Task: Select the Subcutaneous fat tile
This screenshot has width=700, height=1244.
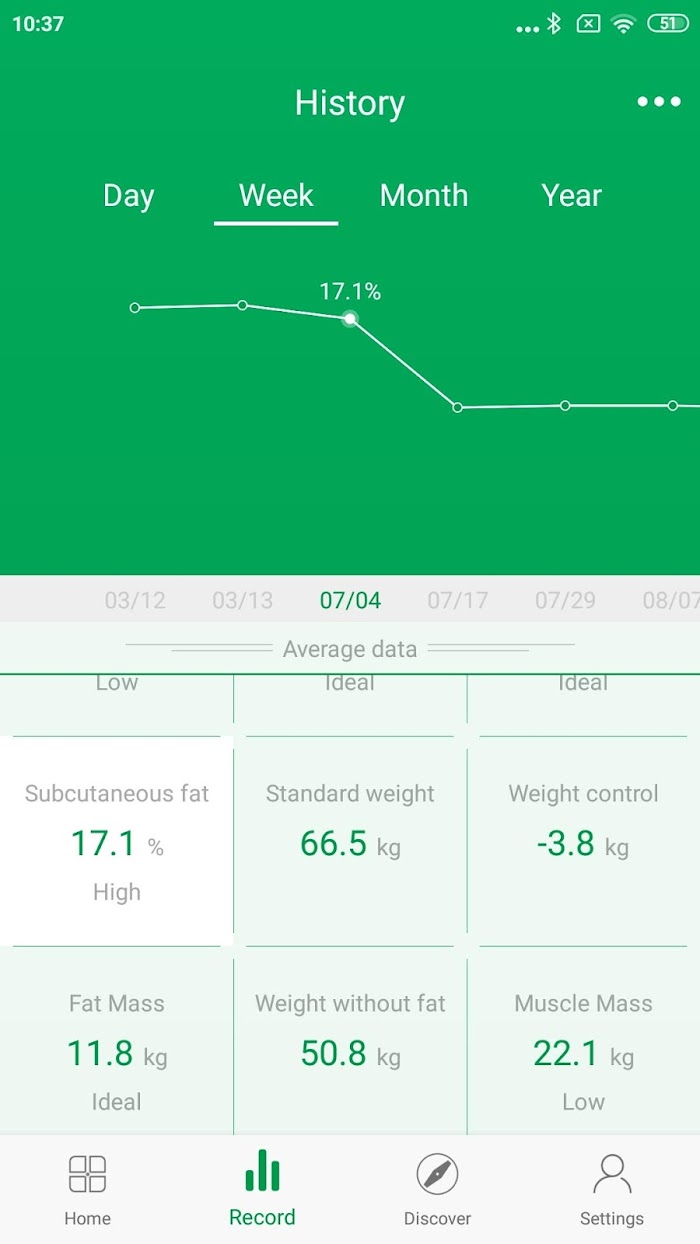Action: point(117,841)
